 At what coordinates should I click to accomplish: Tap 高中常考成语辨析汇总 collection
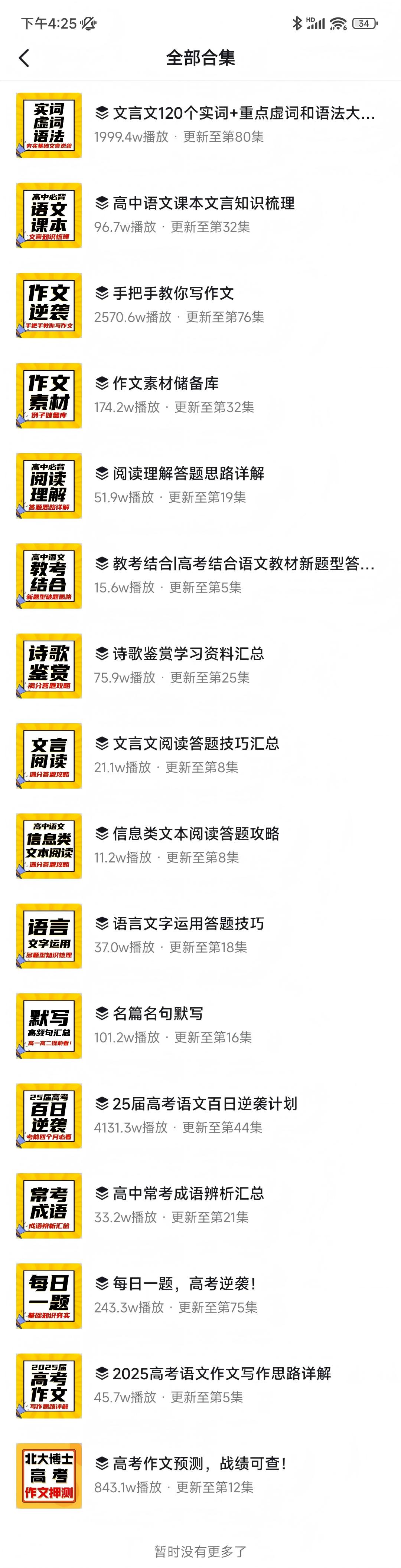188,1193
